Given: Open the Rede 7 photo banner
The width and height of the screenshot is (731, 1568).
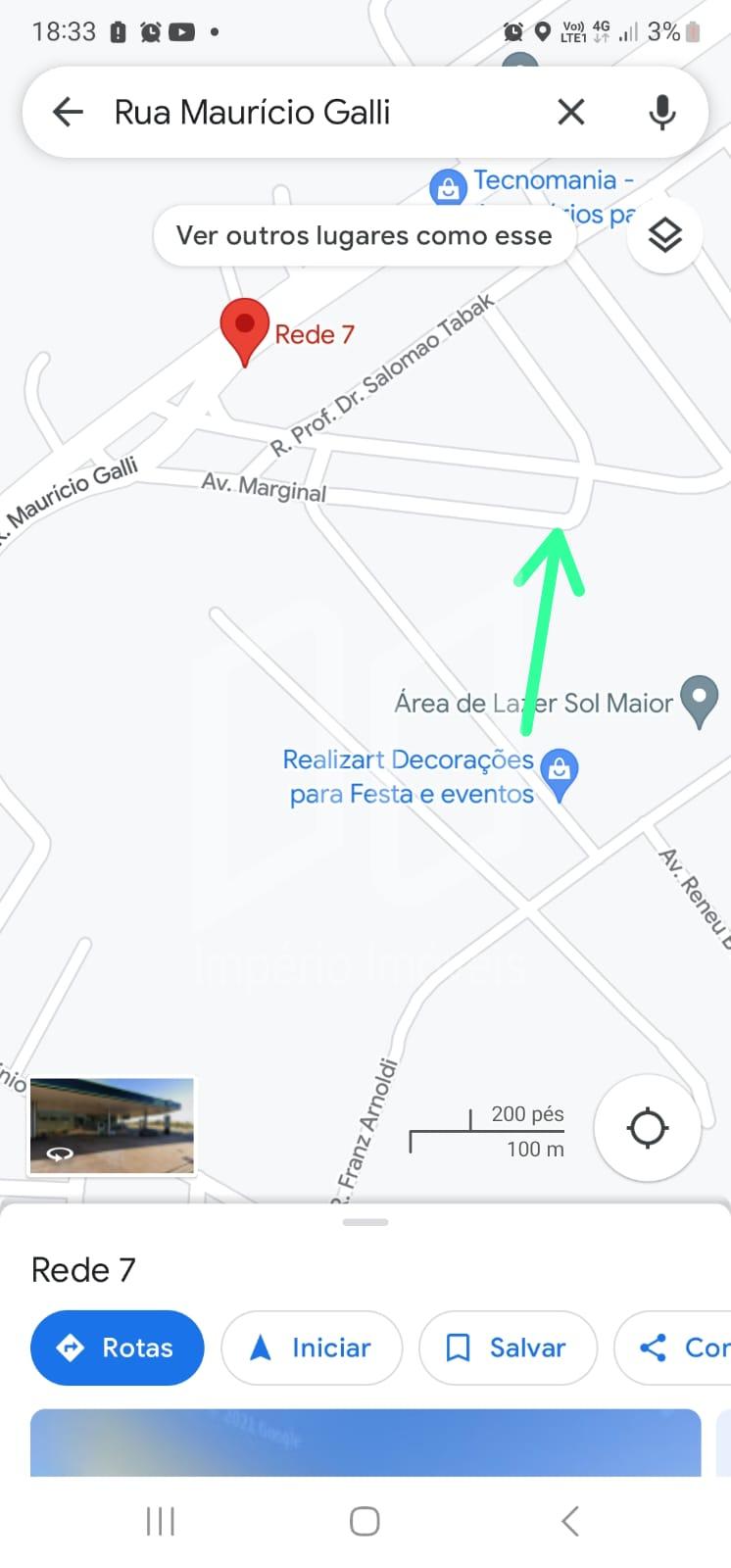Looking at the screenshot, I should pyautogui.click(x=365, y=1442).
